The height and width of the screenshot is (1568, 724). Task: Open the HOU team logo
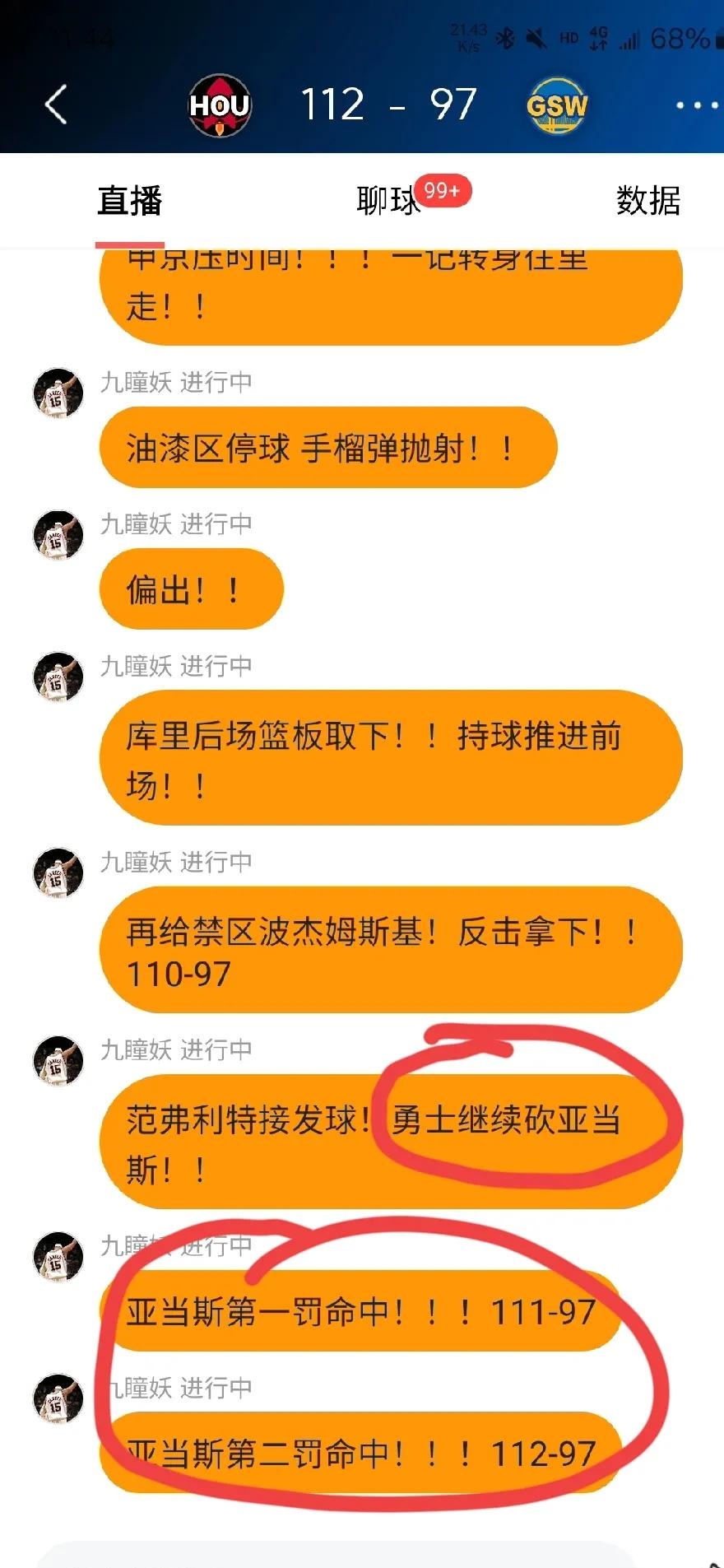[220, 105]
